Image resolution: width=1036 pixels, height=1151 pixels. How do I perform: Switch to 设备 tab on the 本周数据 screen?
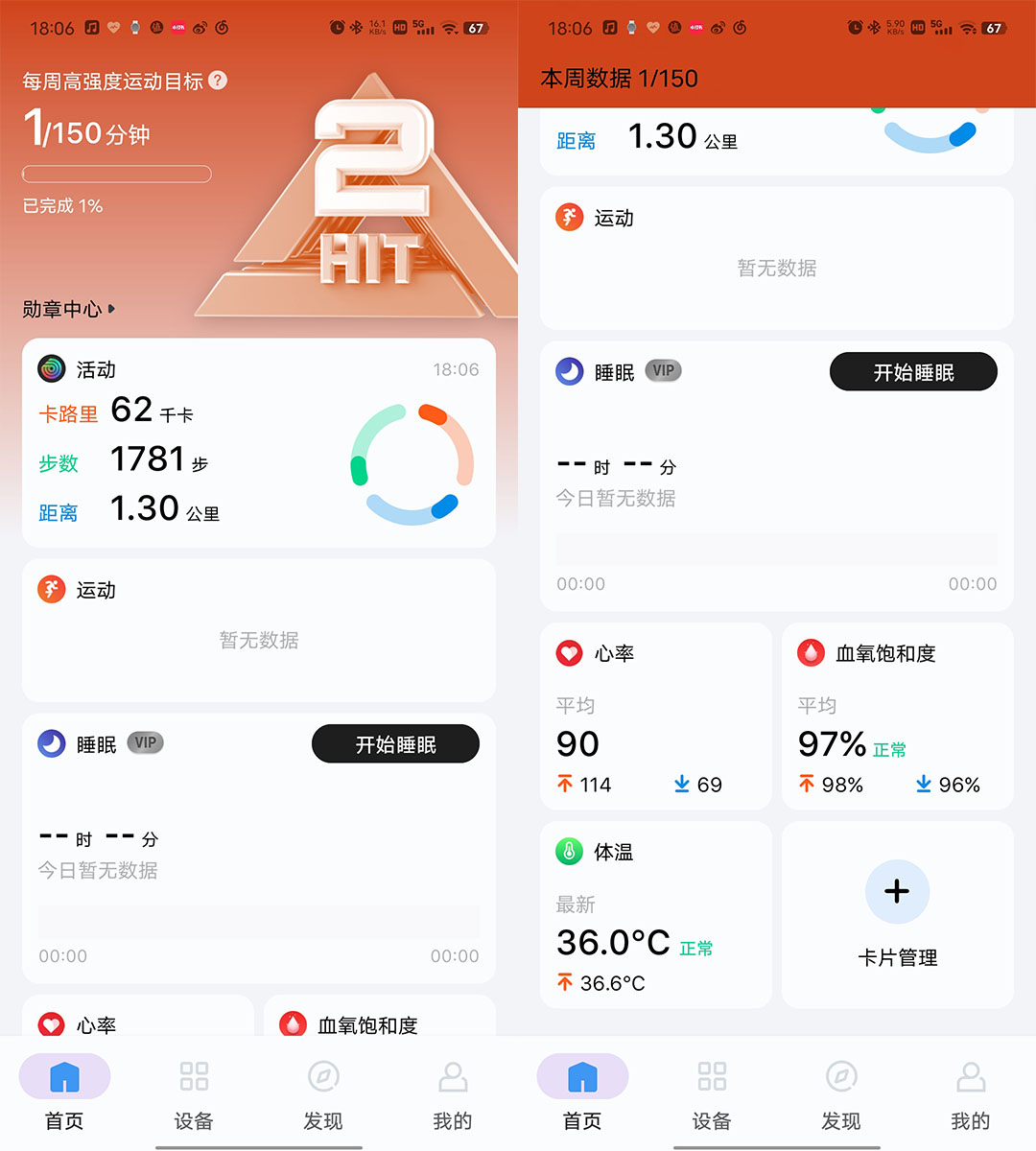pos(712,1092)
